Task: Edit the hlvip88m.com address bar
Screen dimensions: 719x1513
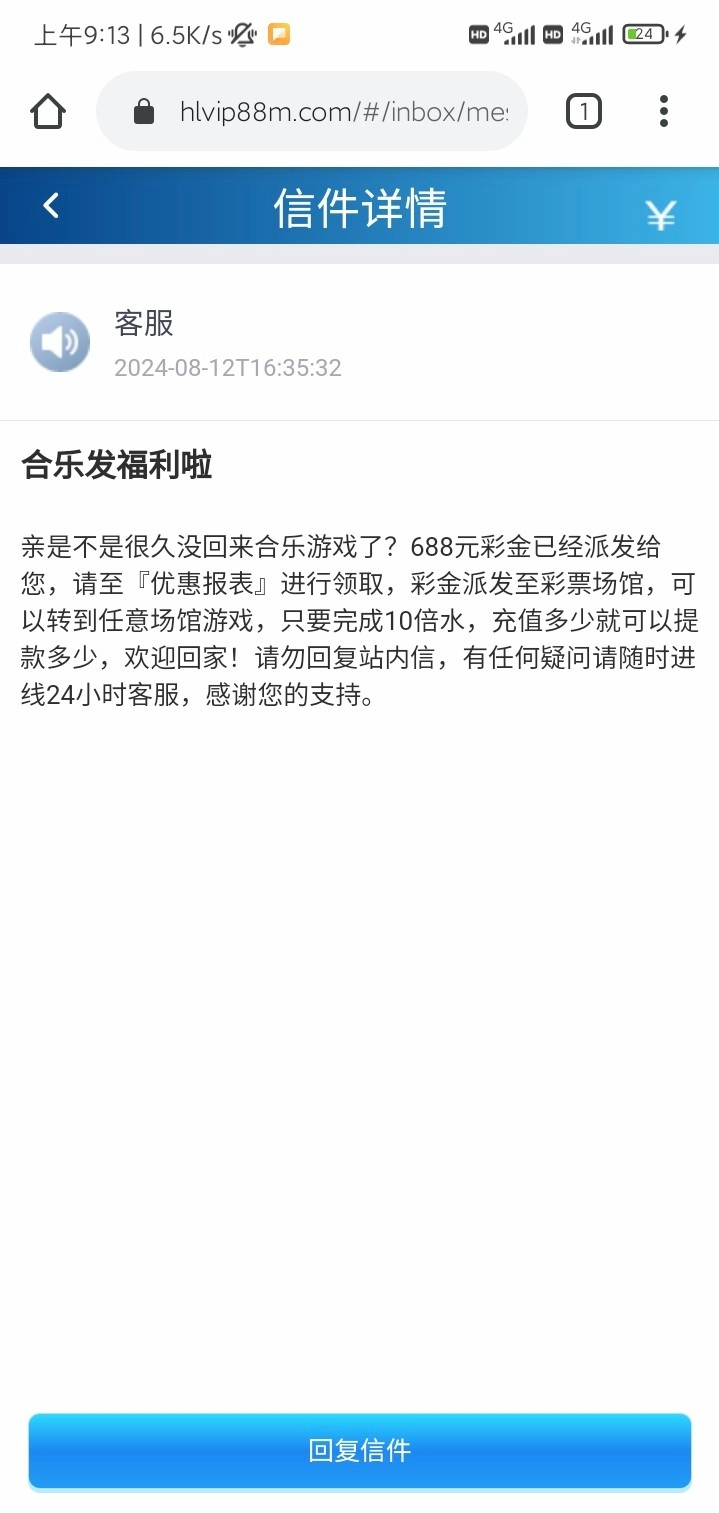Action: coord(342,112)
